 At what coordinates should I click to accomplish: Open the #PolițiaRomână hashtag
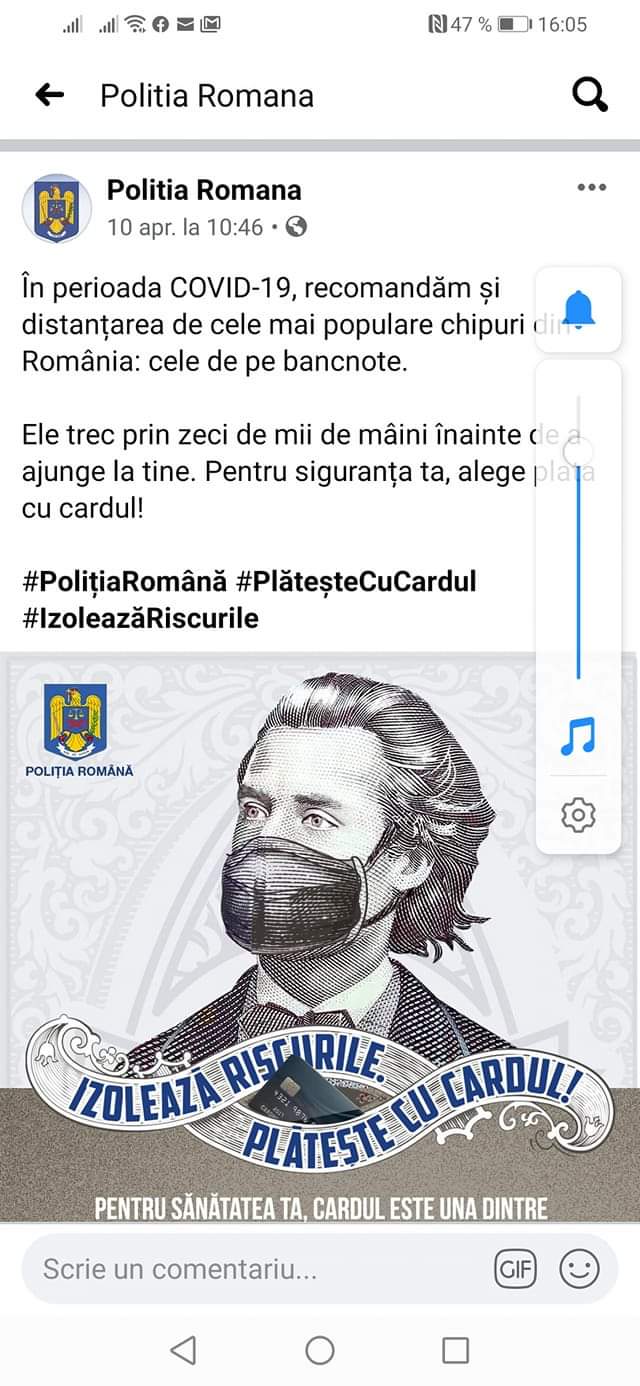[x=125, y=580]
